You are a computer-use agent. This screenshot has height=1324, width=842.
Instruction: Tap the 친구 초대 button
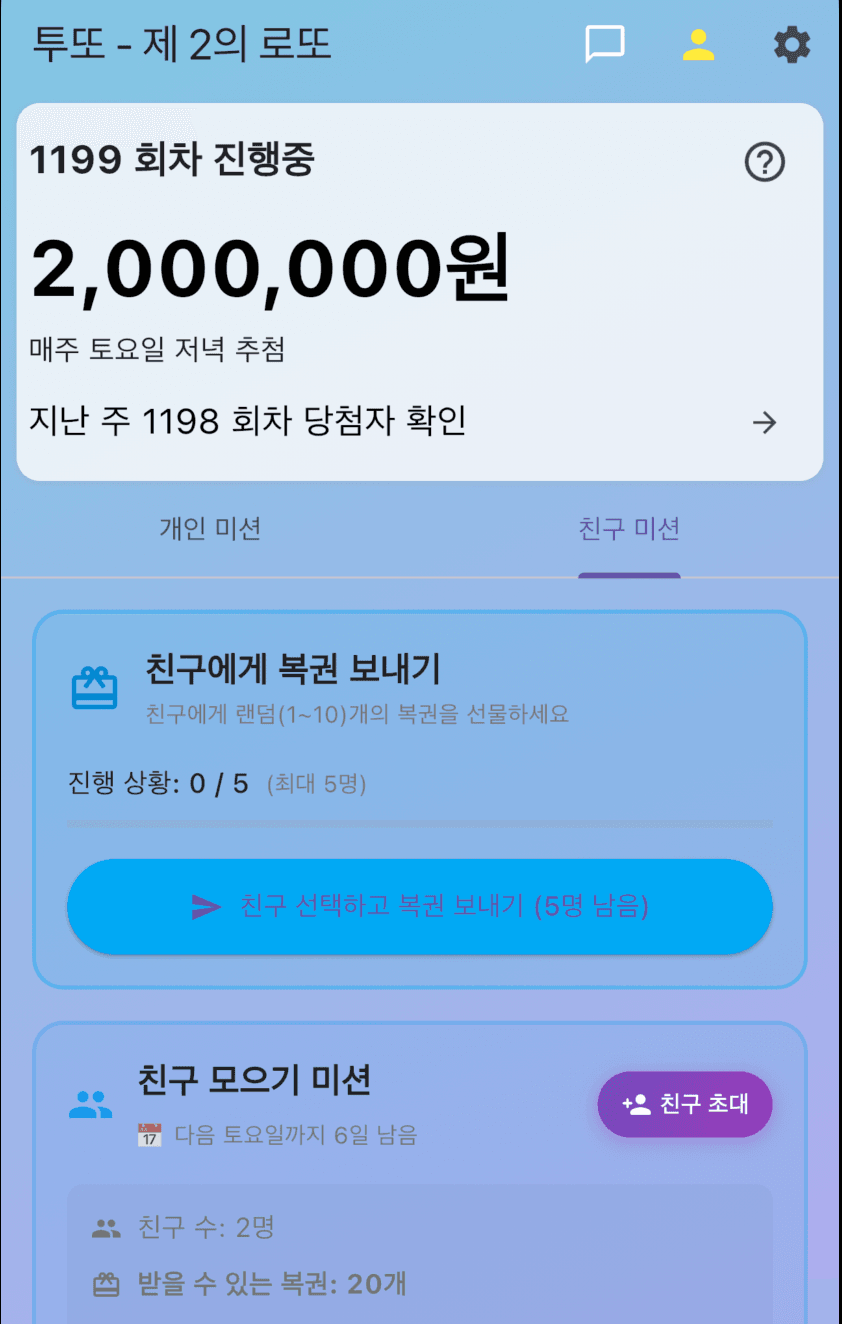(685, 1104)
